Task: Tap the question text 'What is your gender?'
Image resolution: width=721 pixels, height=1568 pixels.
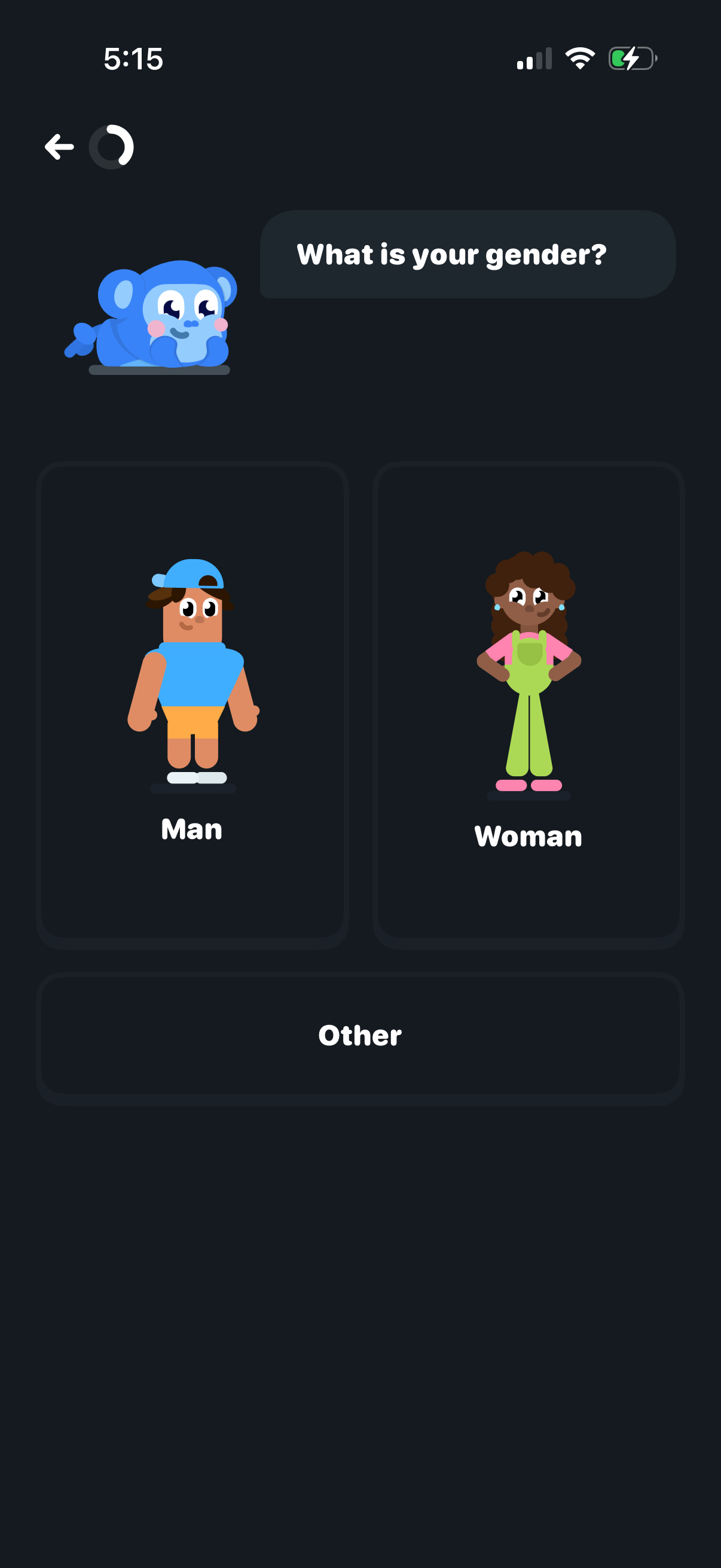Action: click(x=453, y=255)
